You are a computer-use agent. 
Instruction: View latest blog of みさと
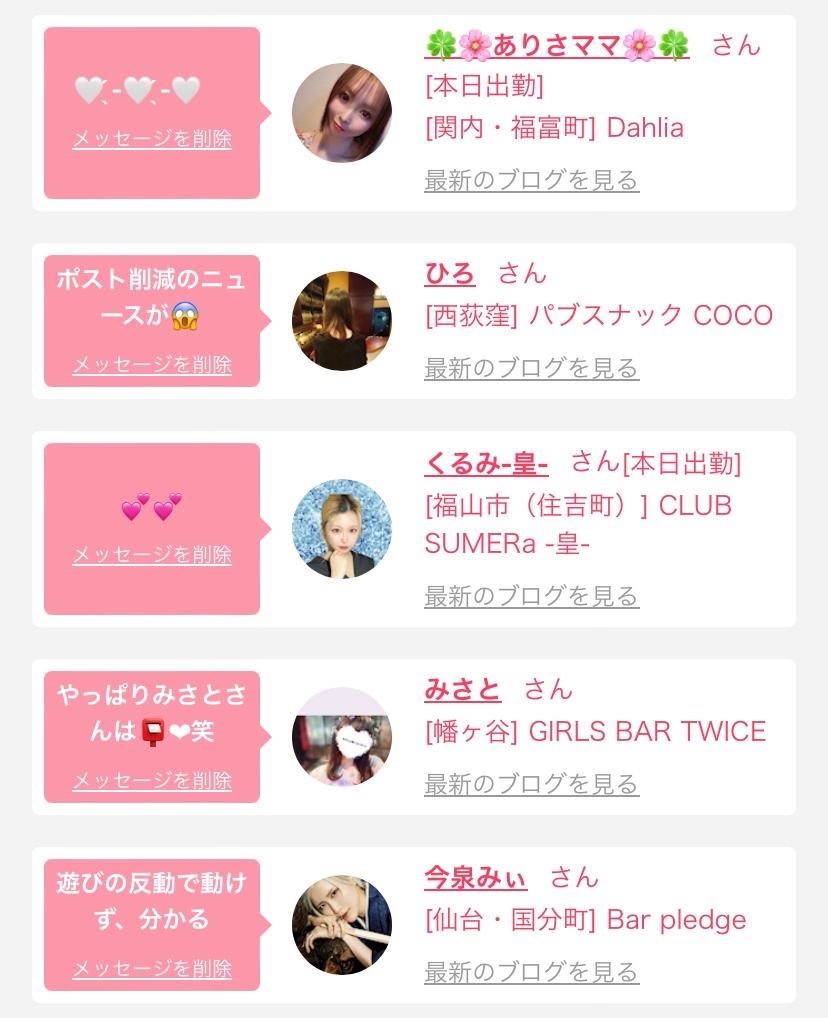pyautogui.click(x=531, y=784)
